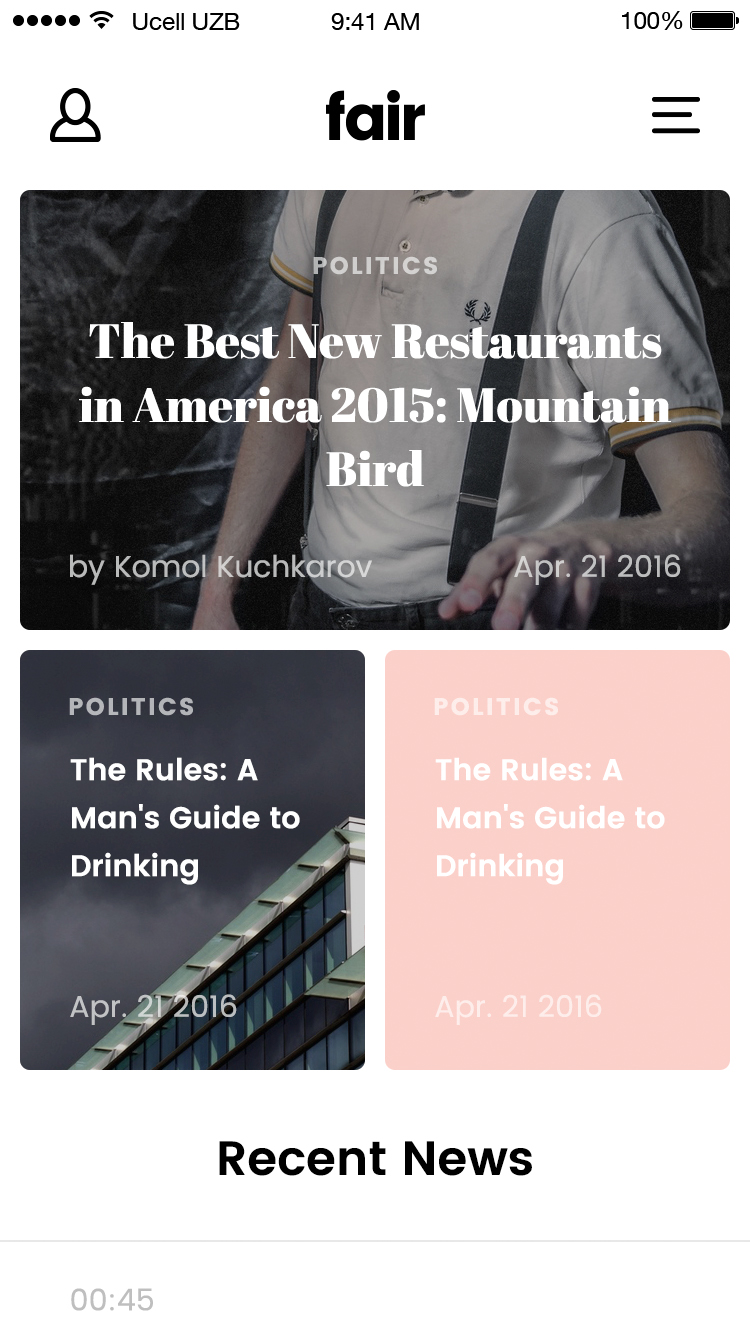Screen dimensions: 750x1334
Task: Open the pink drinking guide card
Action: coord(557,860)
